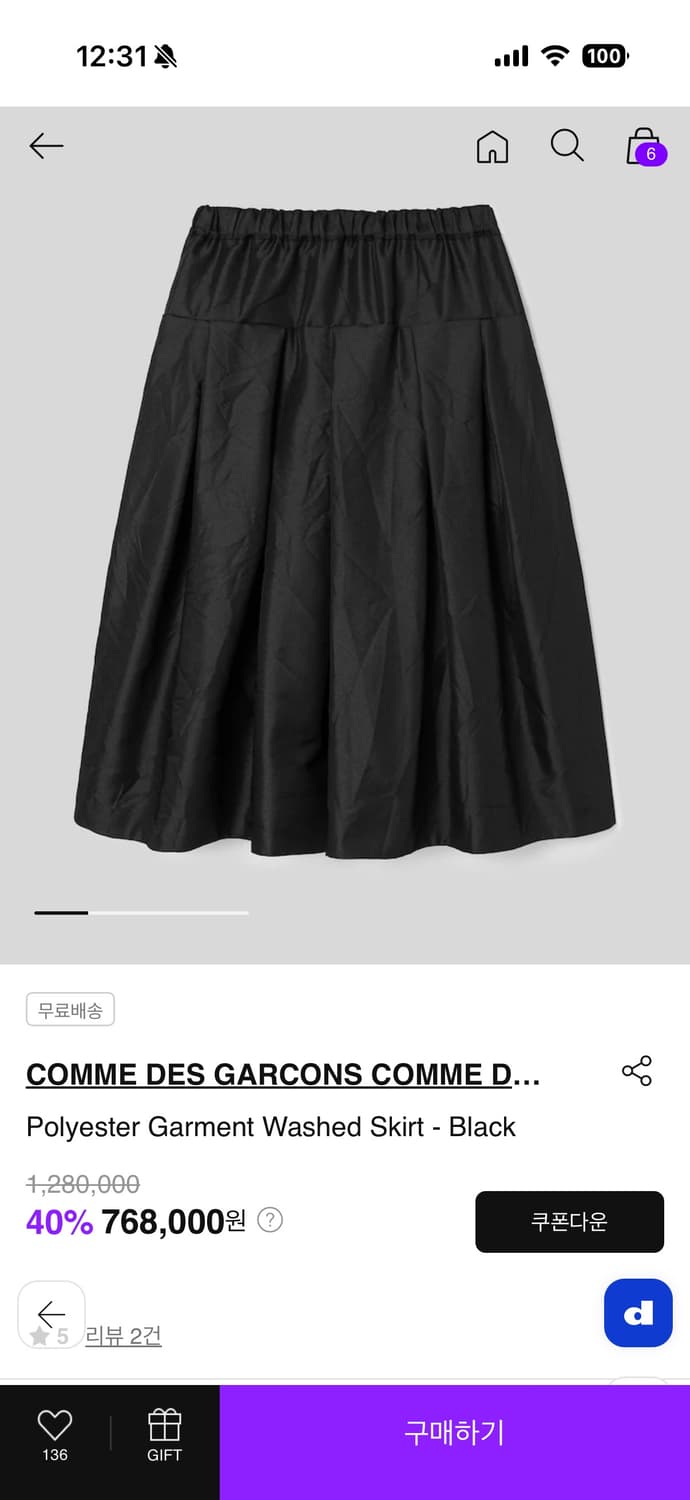Tap the floating back arrow button
Viewport: 690px width, 1500px height.
tap(51, 1313)
